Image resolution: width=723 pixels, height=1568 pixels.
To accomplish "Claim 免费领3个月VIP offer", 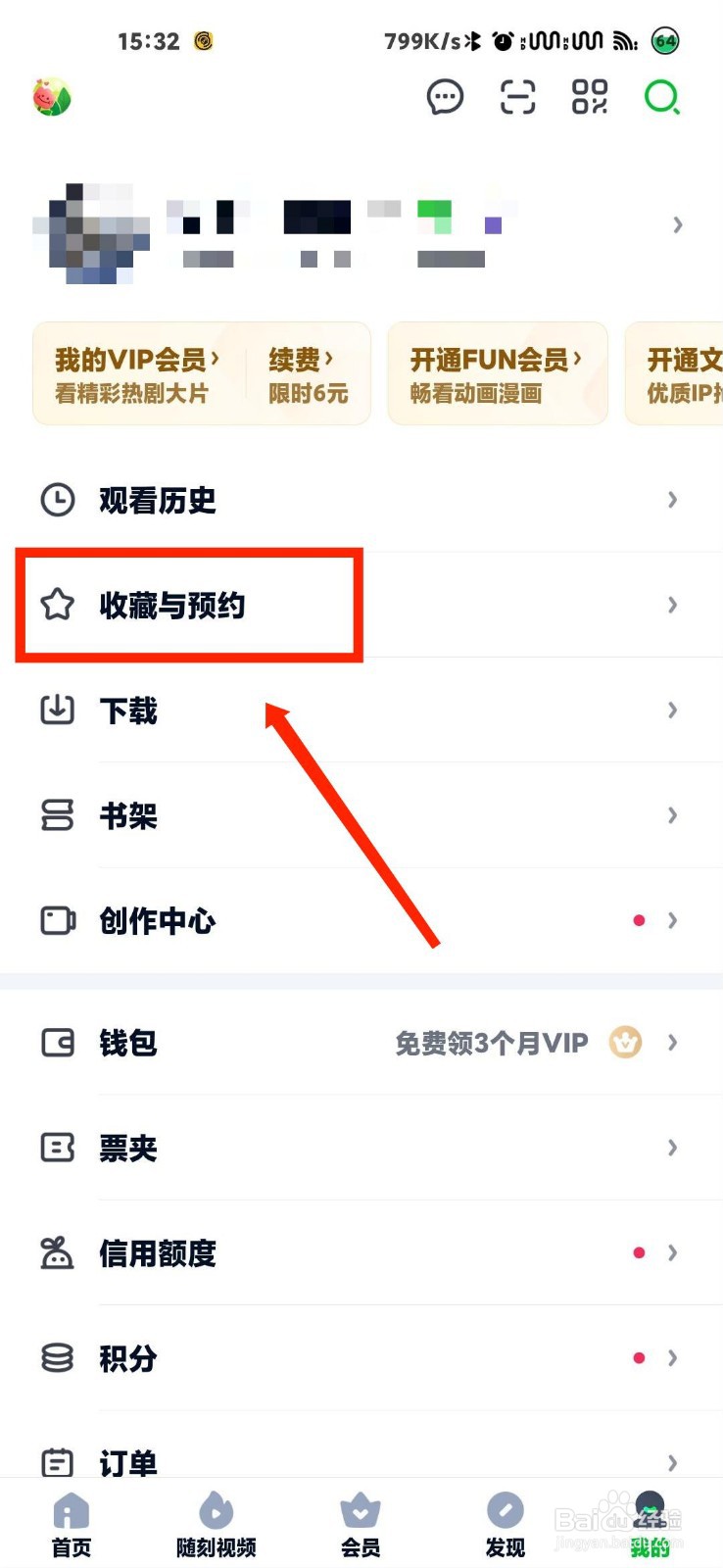I will [492, 1043].
